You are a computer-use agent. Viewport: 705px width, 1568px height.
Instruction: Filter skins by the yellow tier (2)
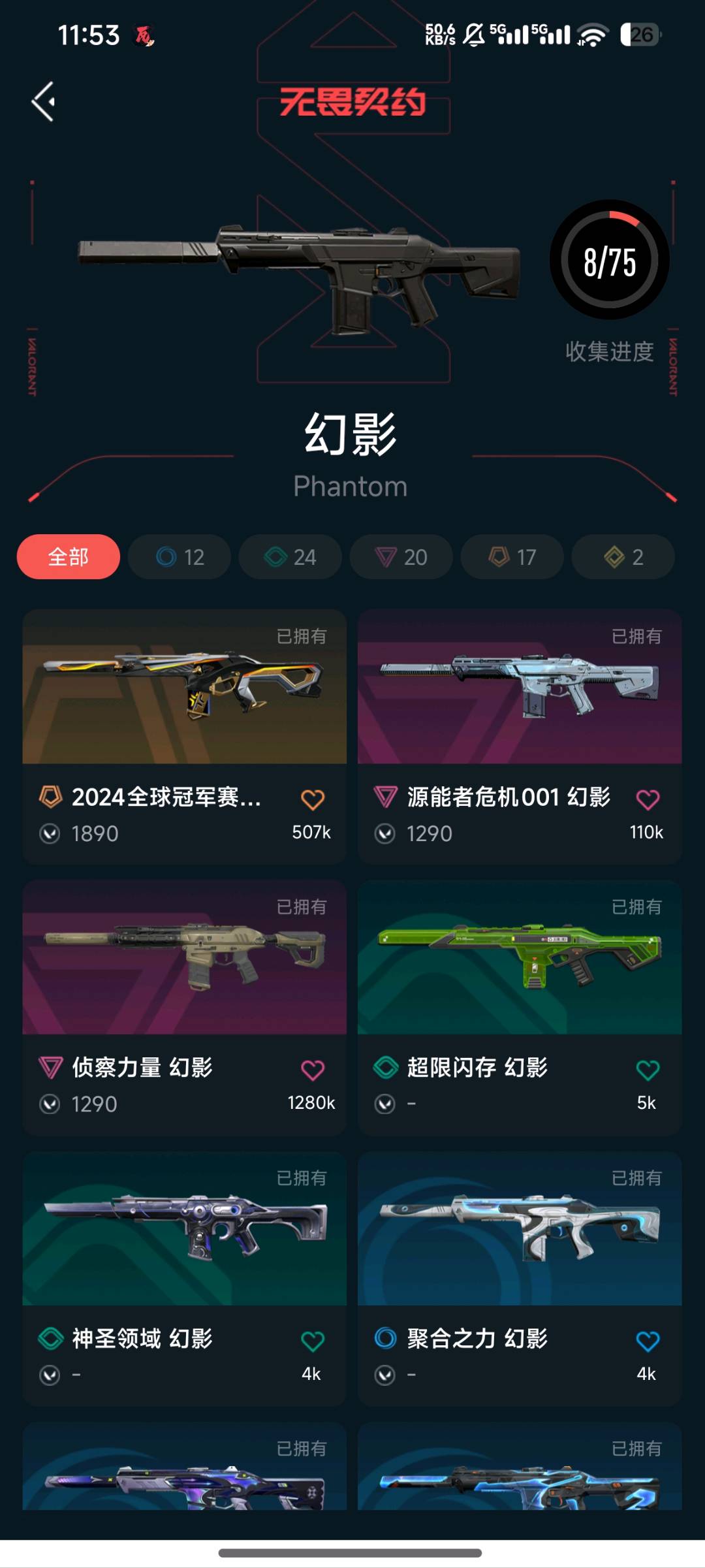623,557
